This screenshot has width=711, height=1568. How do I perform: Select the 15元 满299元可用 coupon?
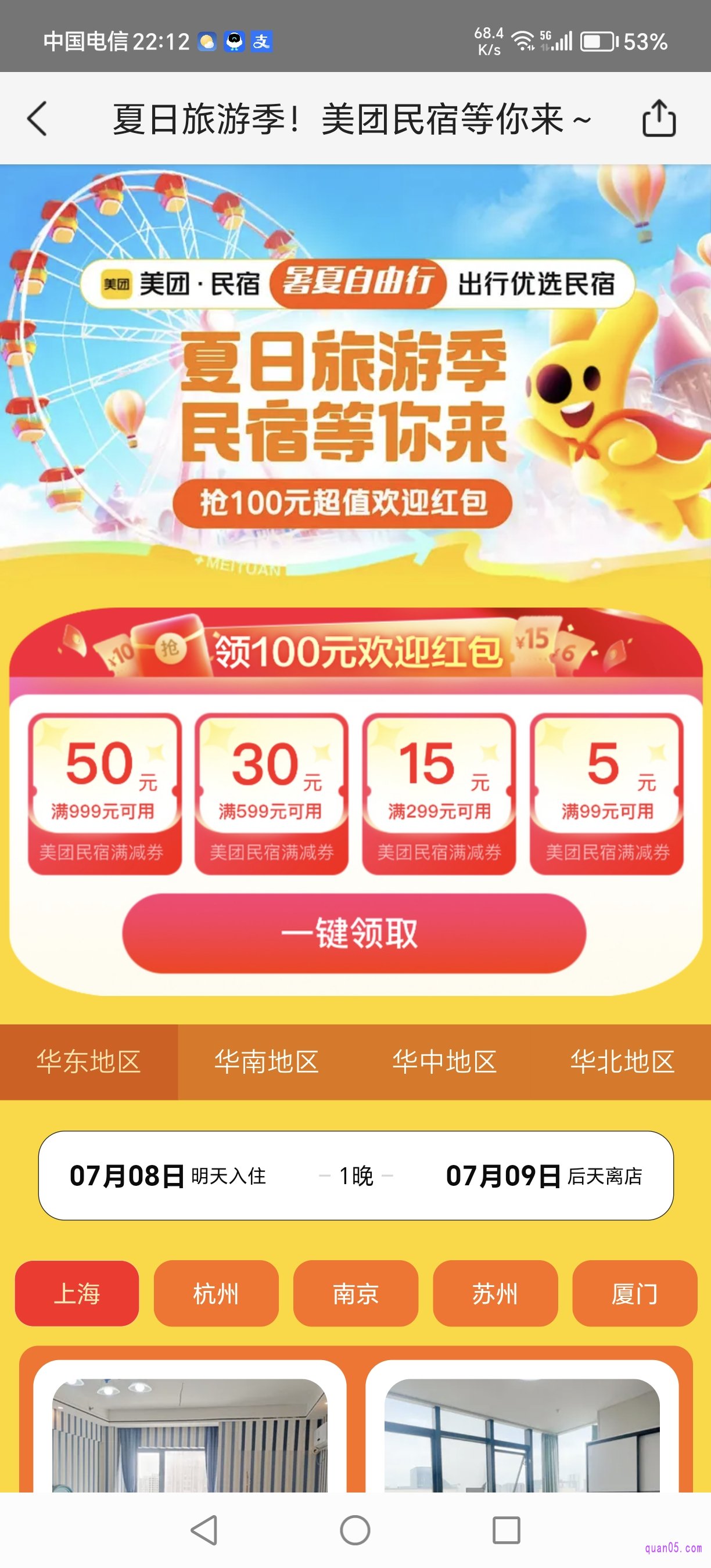click(439, 793)
